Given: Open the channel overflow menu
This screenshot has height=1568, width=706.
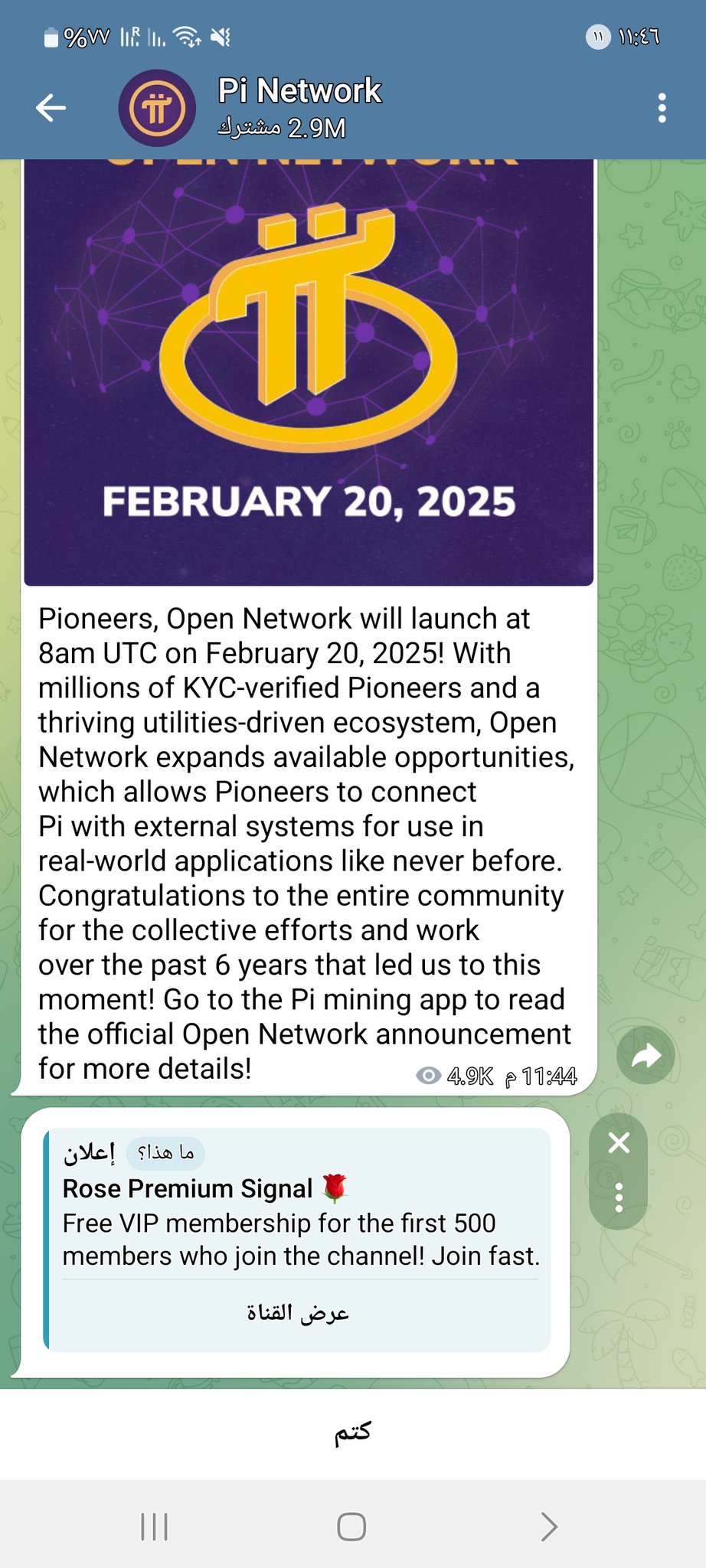Looking at the screenshot, I should pos(662,108).
